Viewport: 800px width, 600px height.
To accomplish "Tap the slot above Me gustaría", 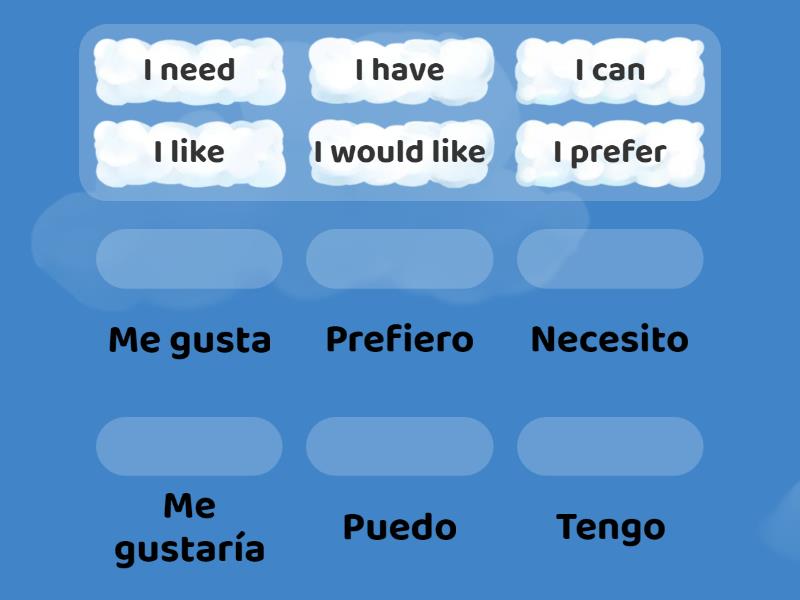I will coord(189,446).
